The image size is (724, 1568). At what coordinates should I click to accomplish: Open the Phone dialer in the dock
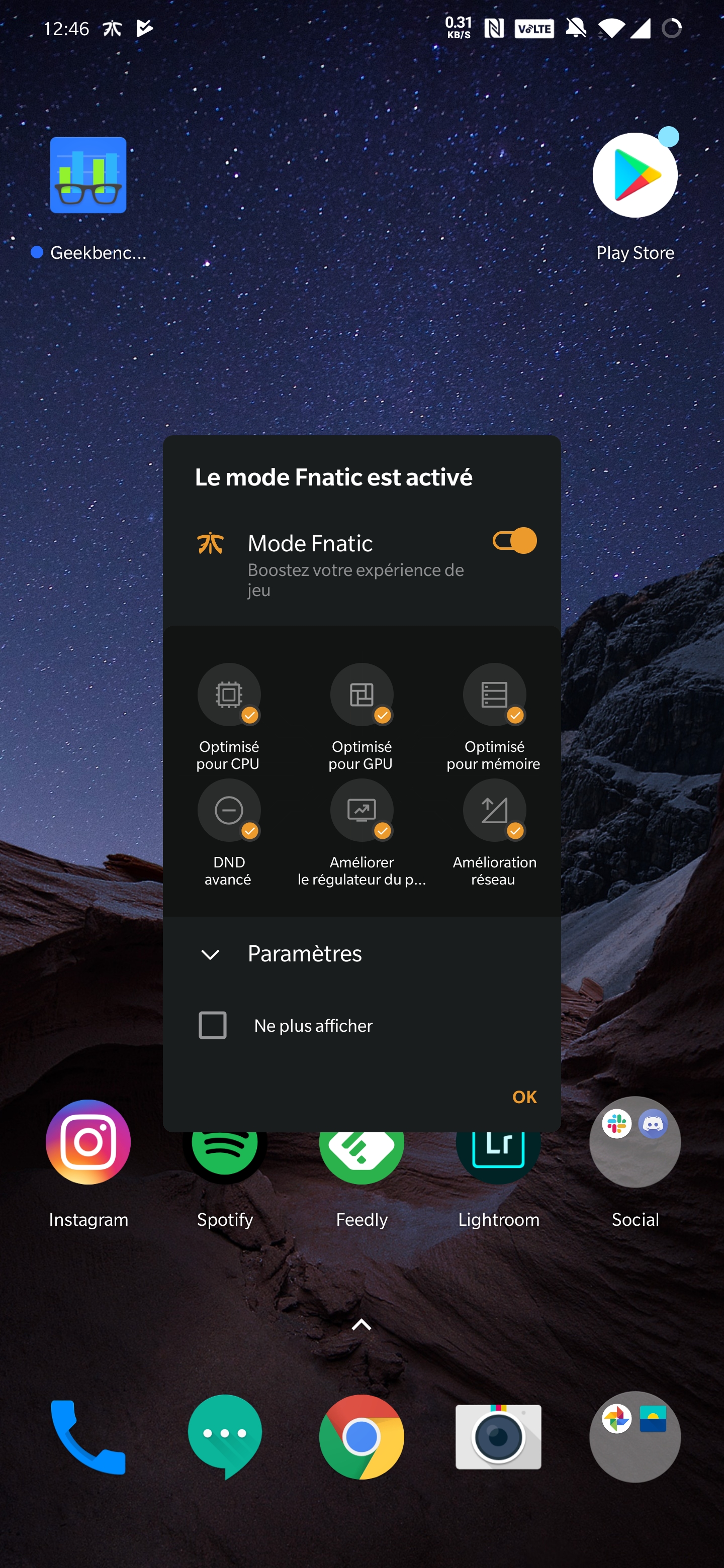click(x=88, y=1437)
